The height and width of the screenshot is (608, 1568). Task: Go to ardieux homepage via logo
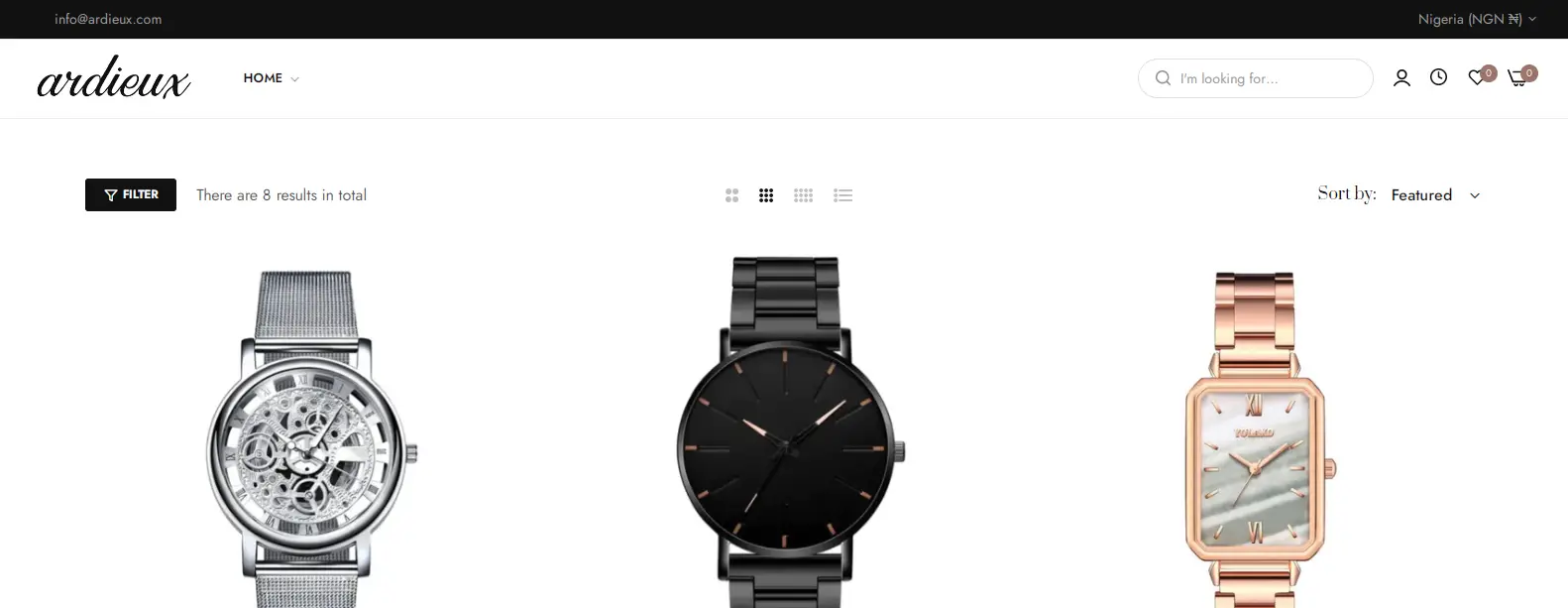point(114,78)
